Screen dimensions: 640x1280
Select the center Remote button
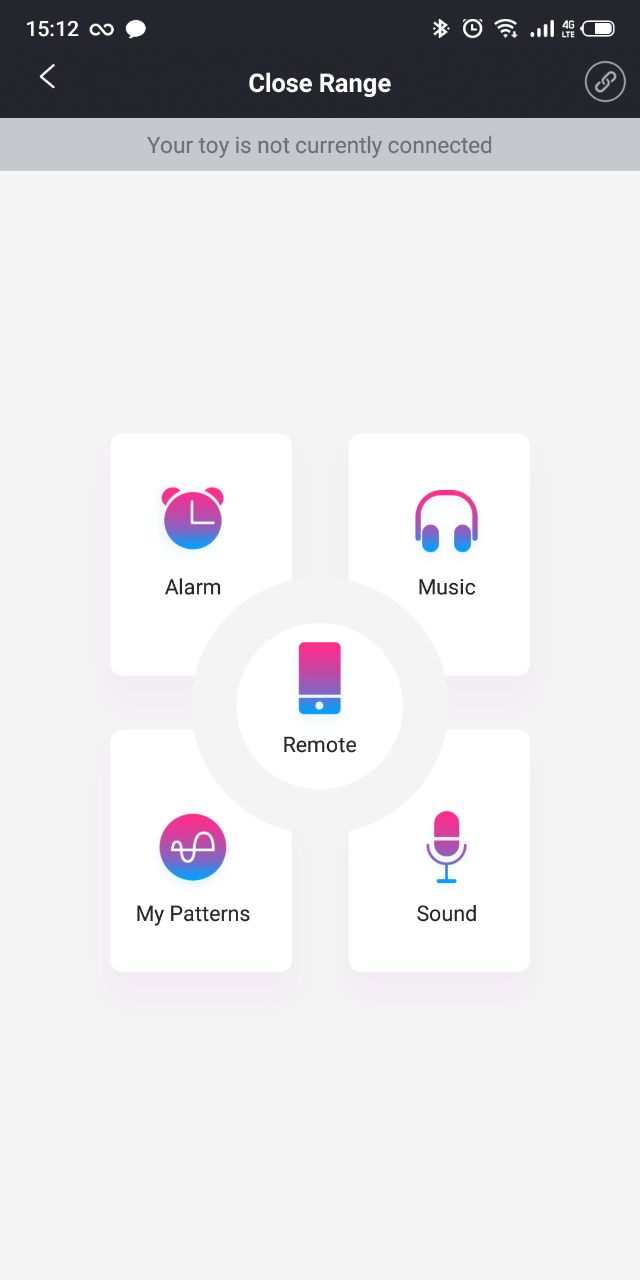click(320, 705)
